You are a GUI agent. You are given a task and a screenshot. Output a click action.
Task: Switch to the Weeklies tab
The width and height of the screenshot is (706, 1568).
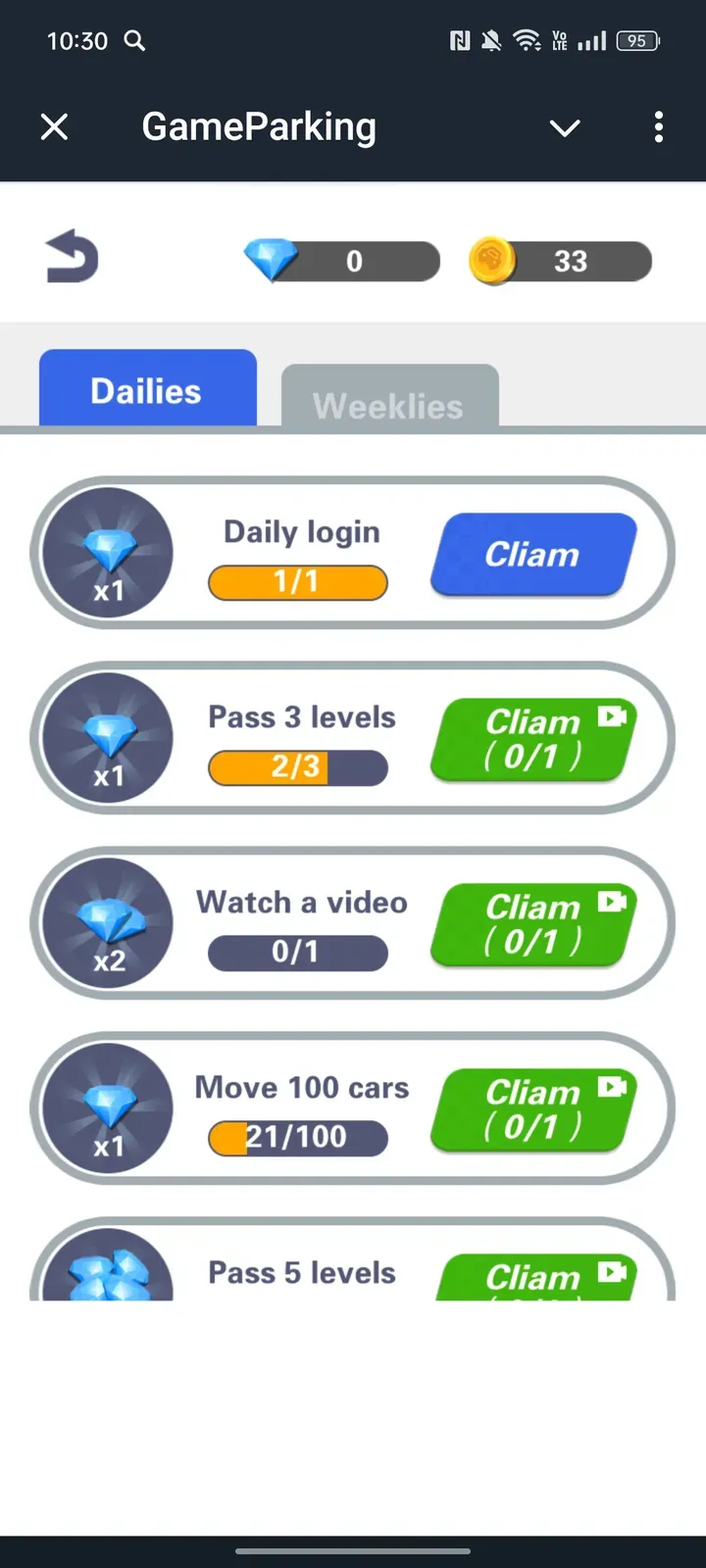[x=389, y=401]
